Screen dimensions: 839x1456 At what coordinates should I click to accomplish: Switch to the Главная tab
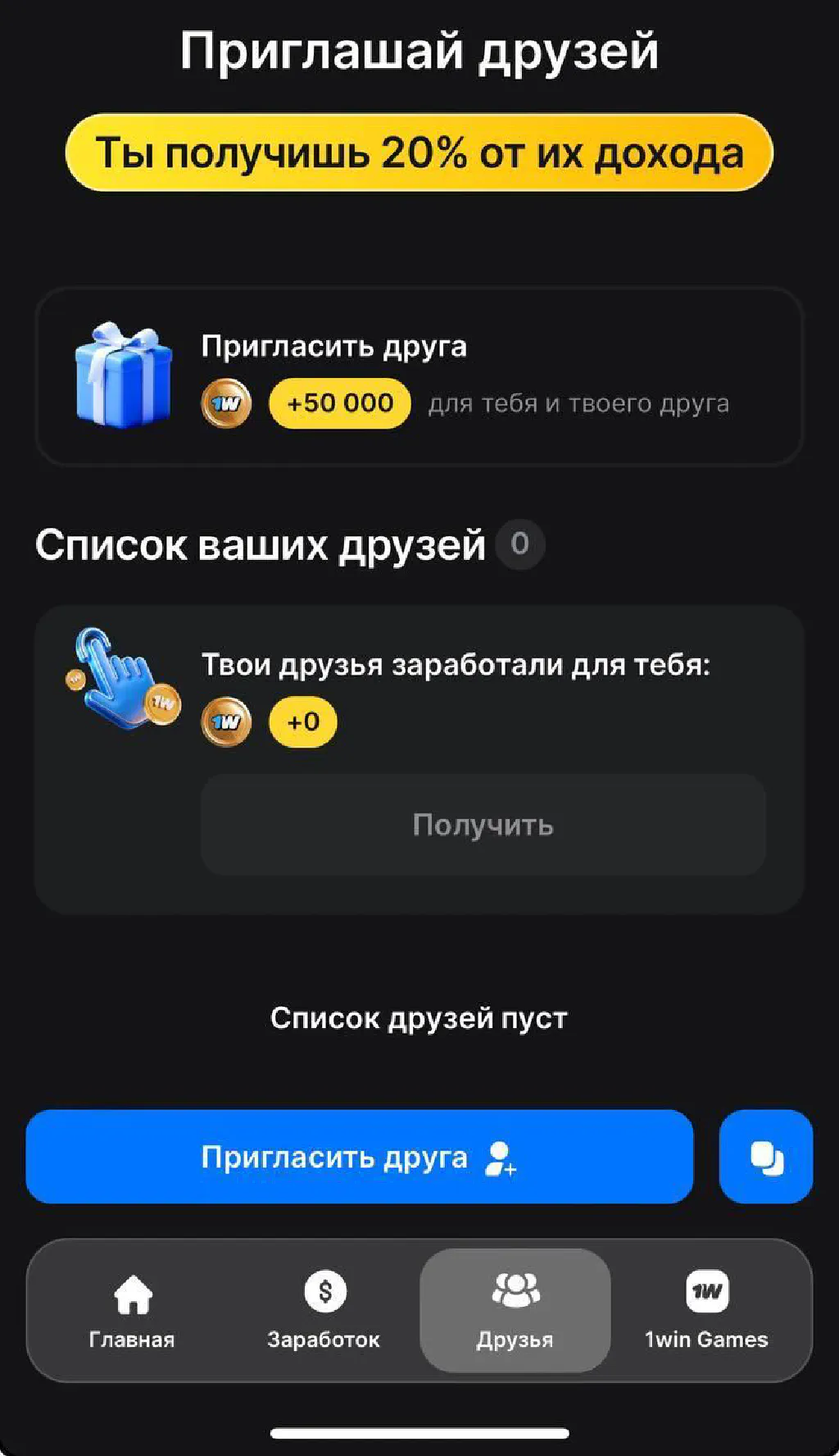tap(132, 1312)
